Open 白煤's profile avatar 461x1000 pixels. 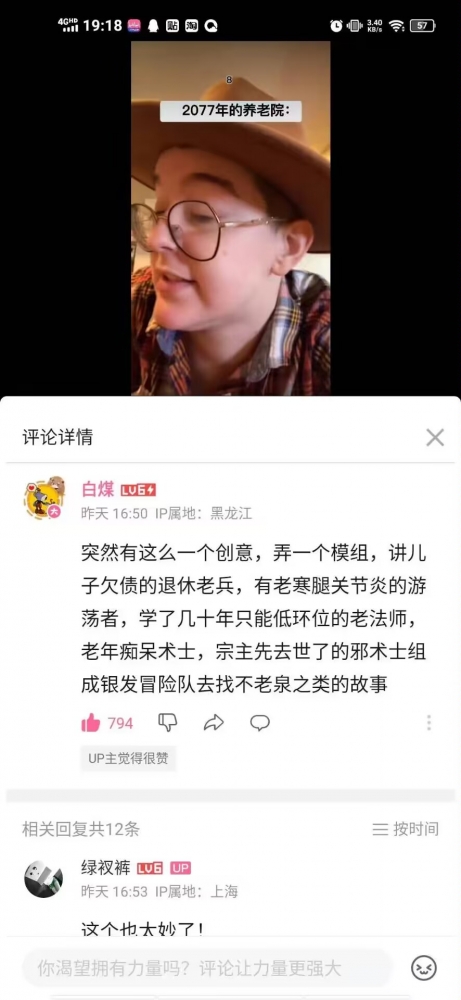pyautogui.click(x=44, y=498)
